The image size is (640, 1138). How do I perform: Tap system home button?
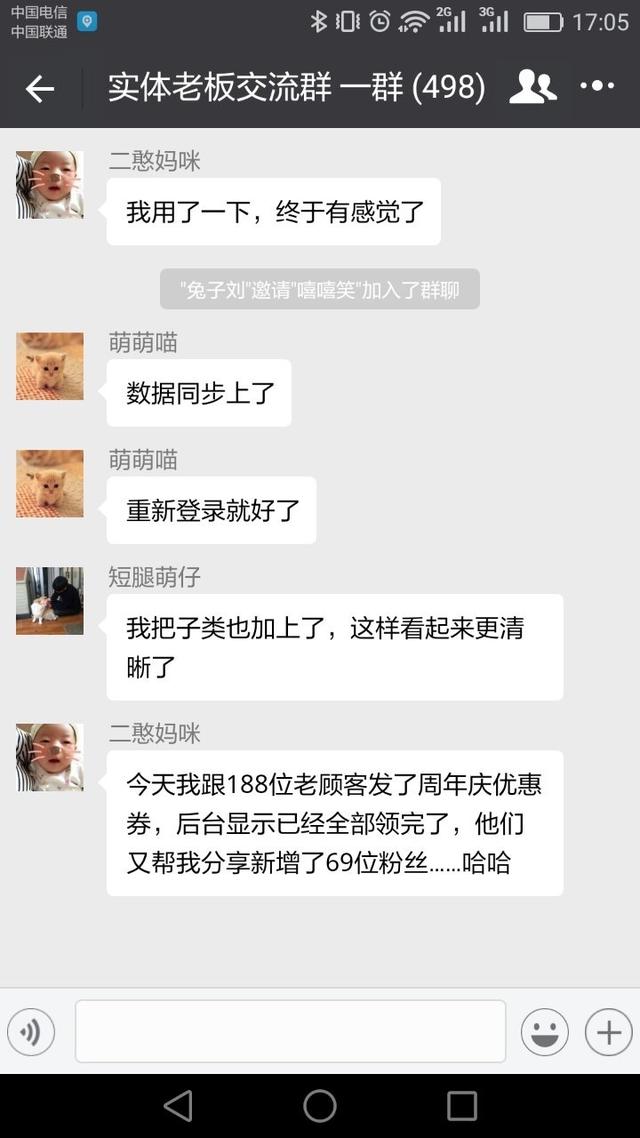click(x=320, y=1105)
